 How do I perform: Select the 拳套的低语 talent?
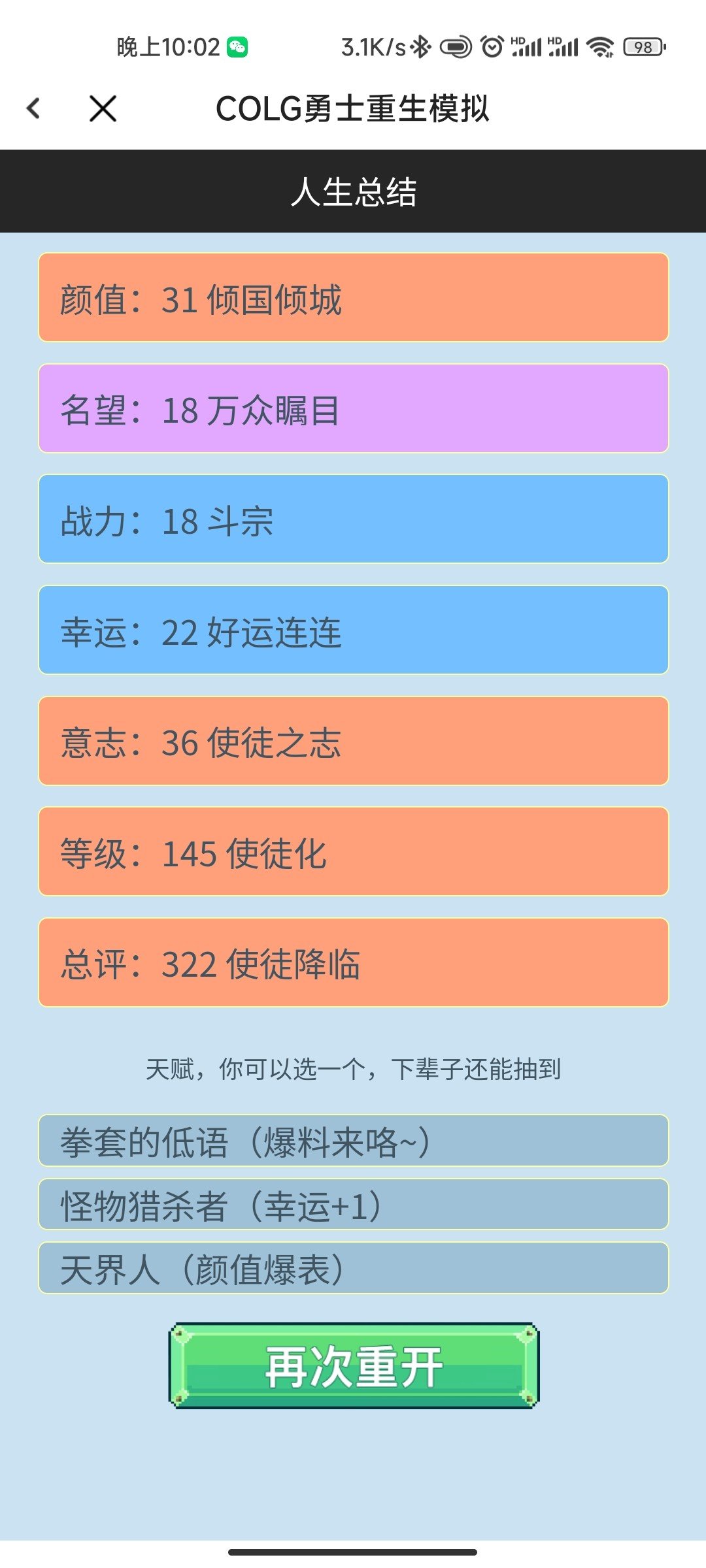(354, 1141)
